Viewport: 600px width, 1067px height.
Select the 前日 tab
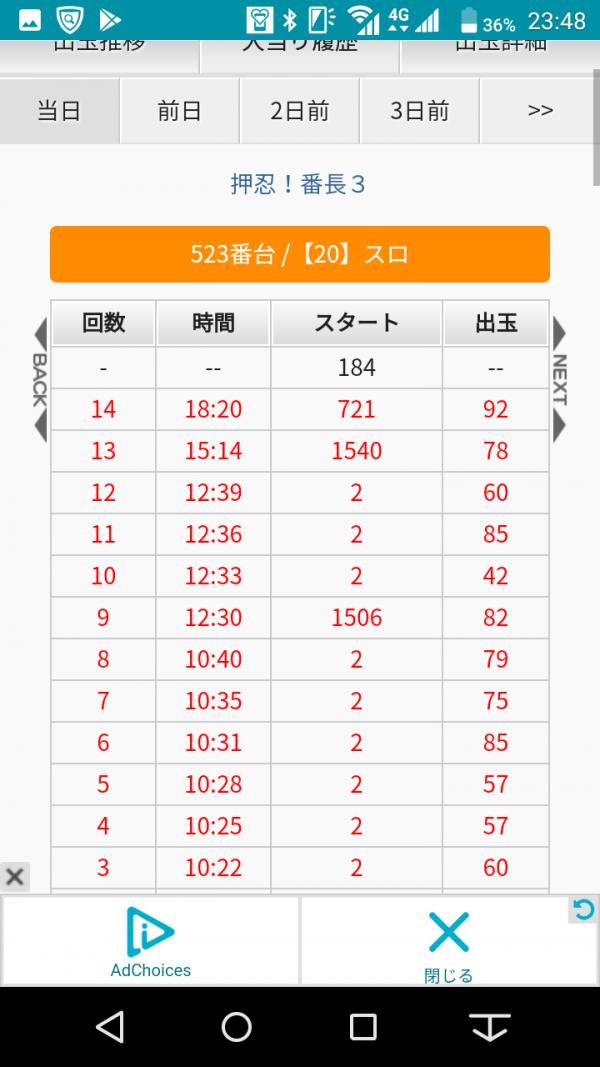click(x=180, y=110)
